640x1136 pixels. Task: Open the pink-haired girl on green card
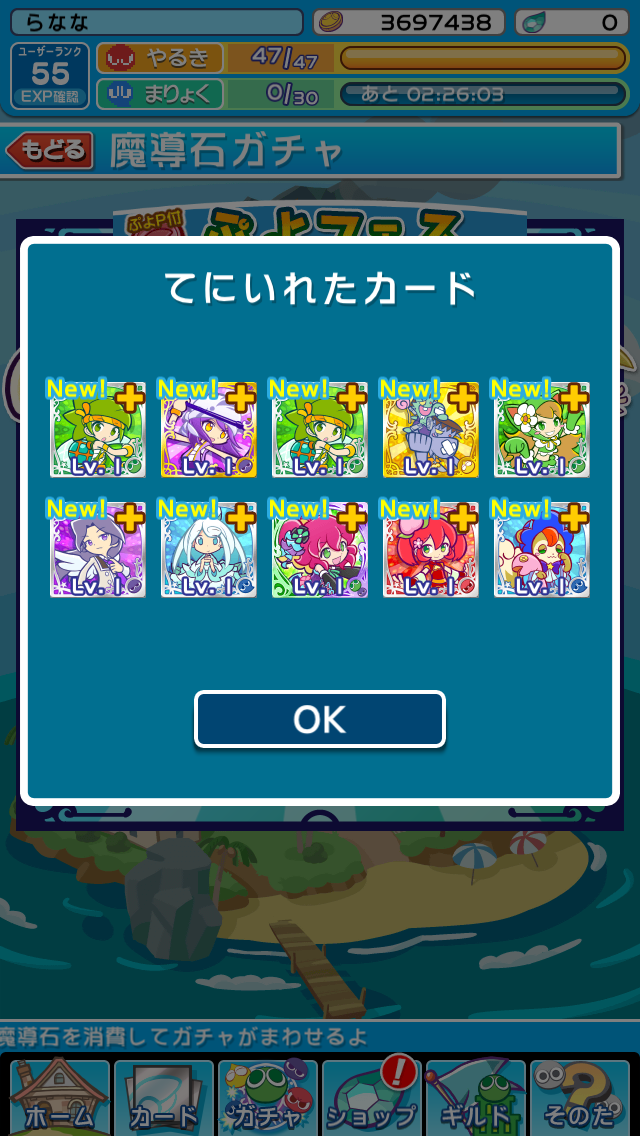(x=319, y=551)
